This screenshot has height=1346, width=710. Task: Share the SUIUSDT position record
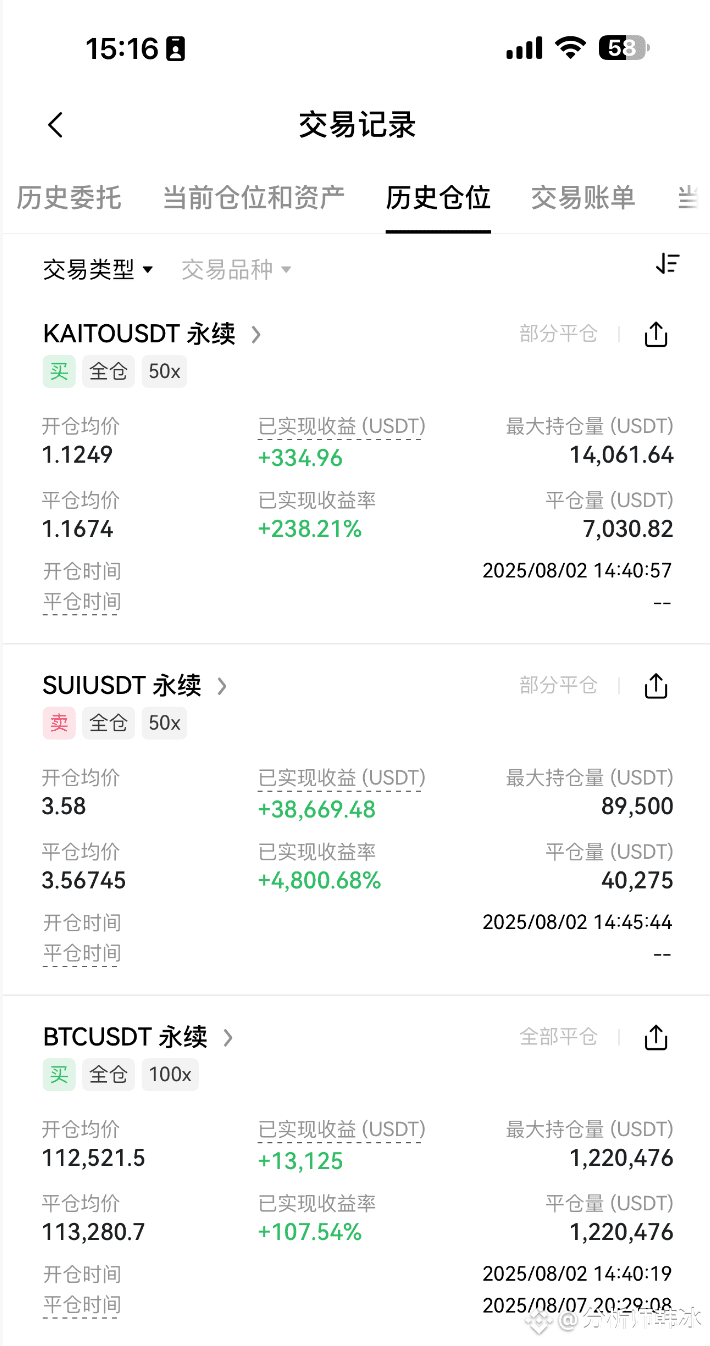(x=656, y=685)
